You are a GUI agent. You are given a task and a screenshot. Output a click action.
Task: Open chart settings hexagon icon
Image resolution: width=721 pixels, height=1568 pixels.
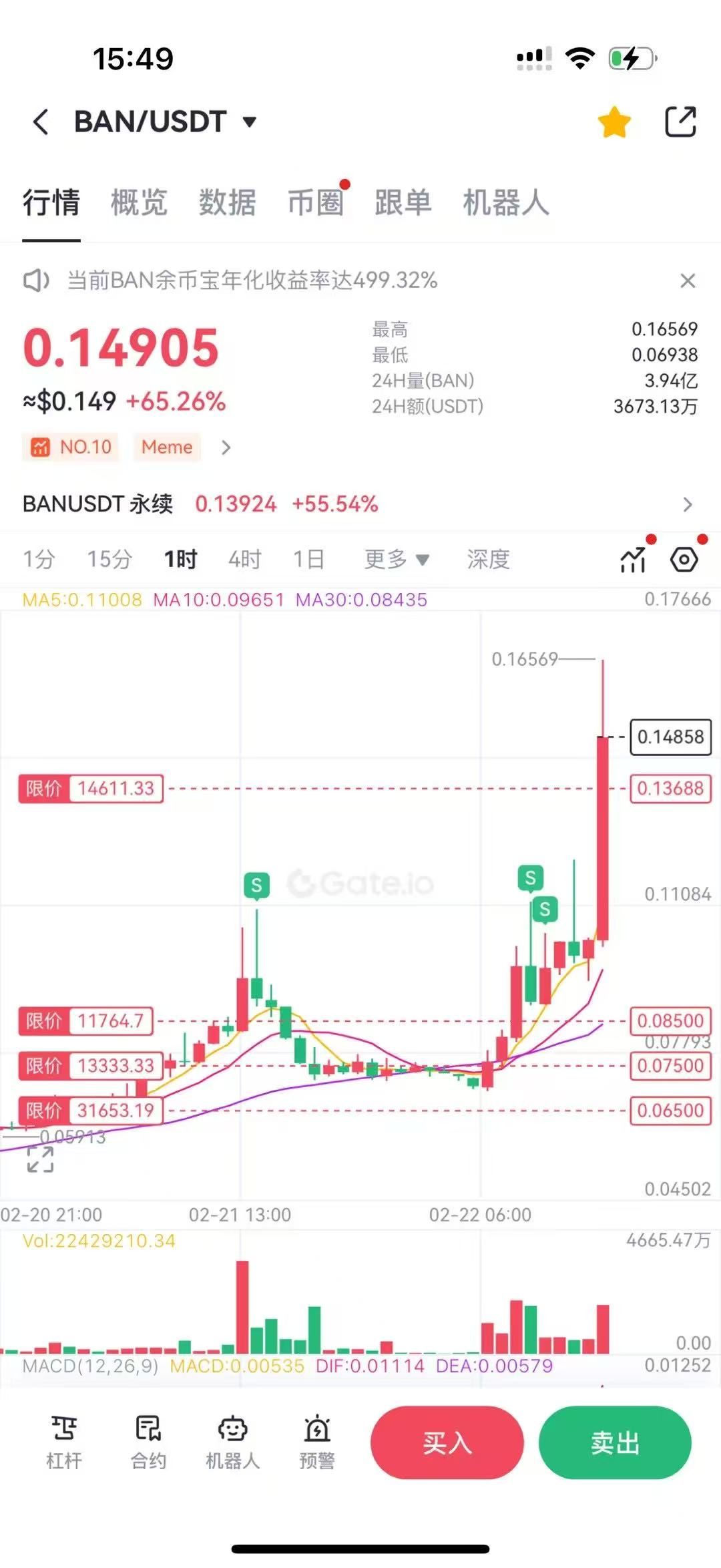684,560
